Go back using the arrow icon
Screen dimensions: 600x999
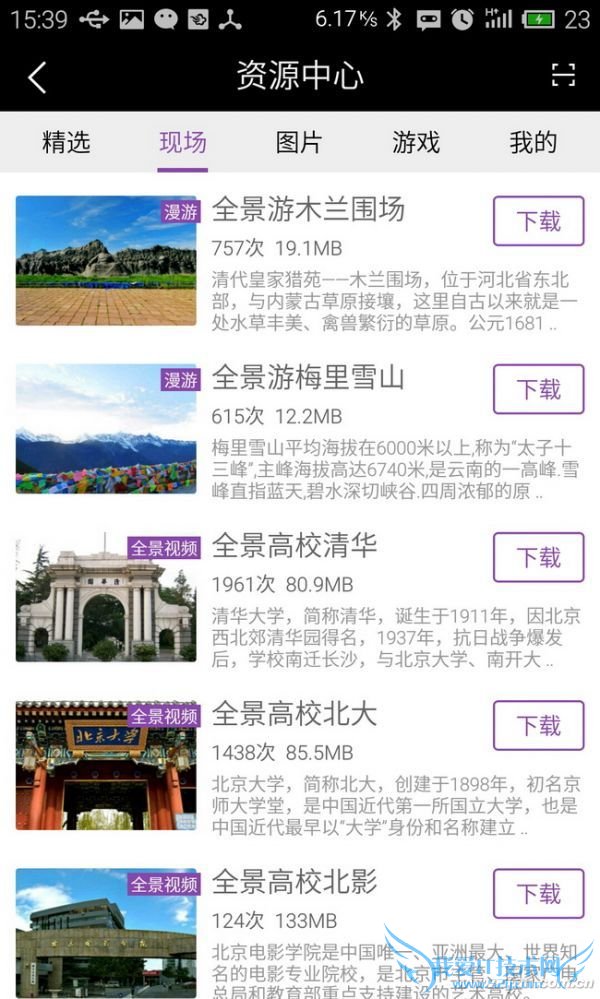click(x=37, y=76)
